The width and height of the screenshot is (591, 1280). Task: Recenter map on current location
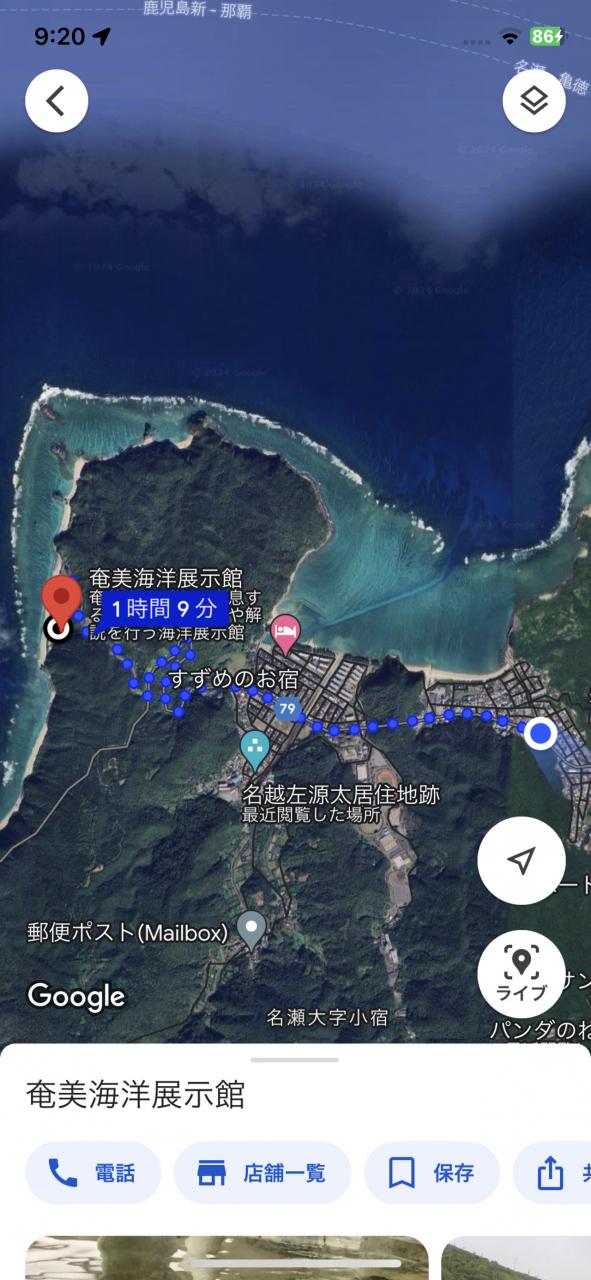point(521,860)
